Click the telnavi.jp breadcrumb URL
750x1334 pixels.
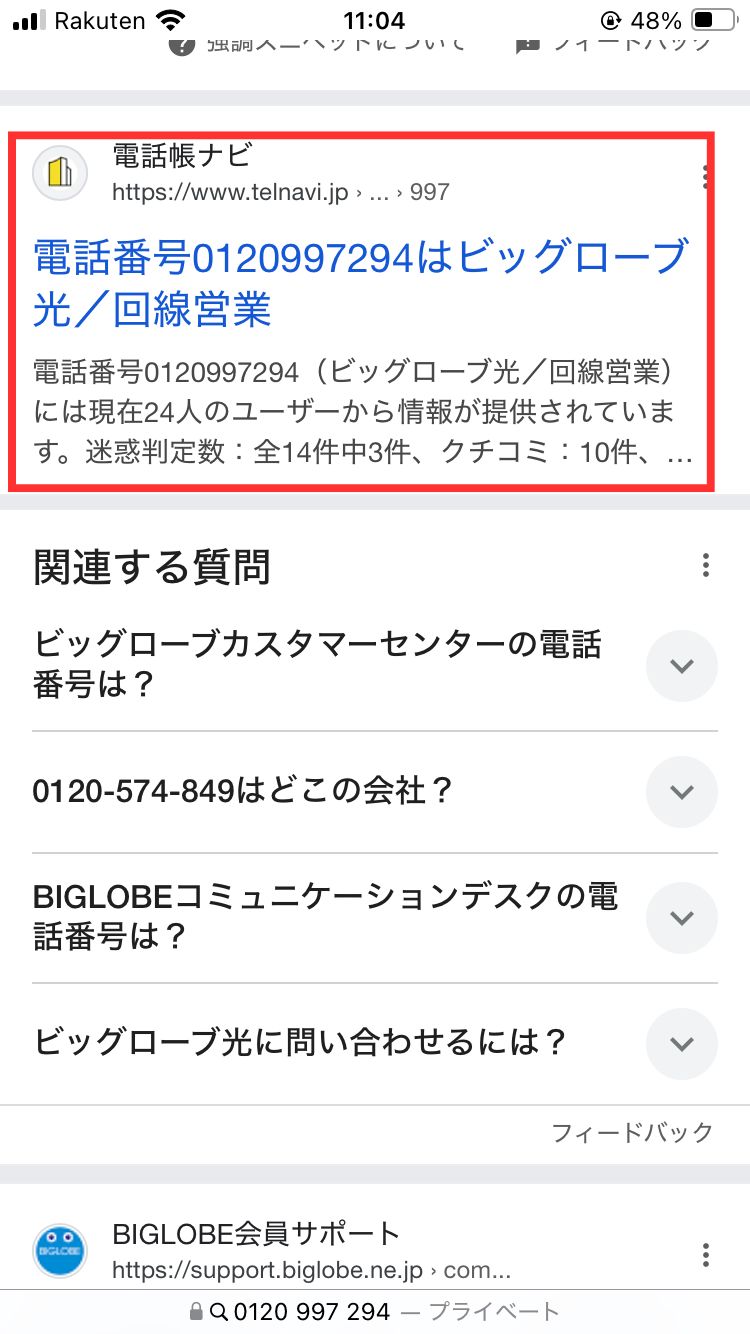(280, 192)
